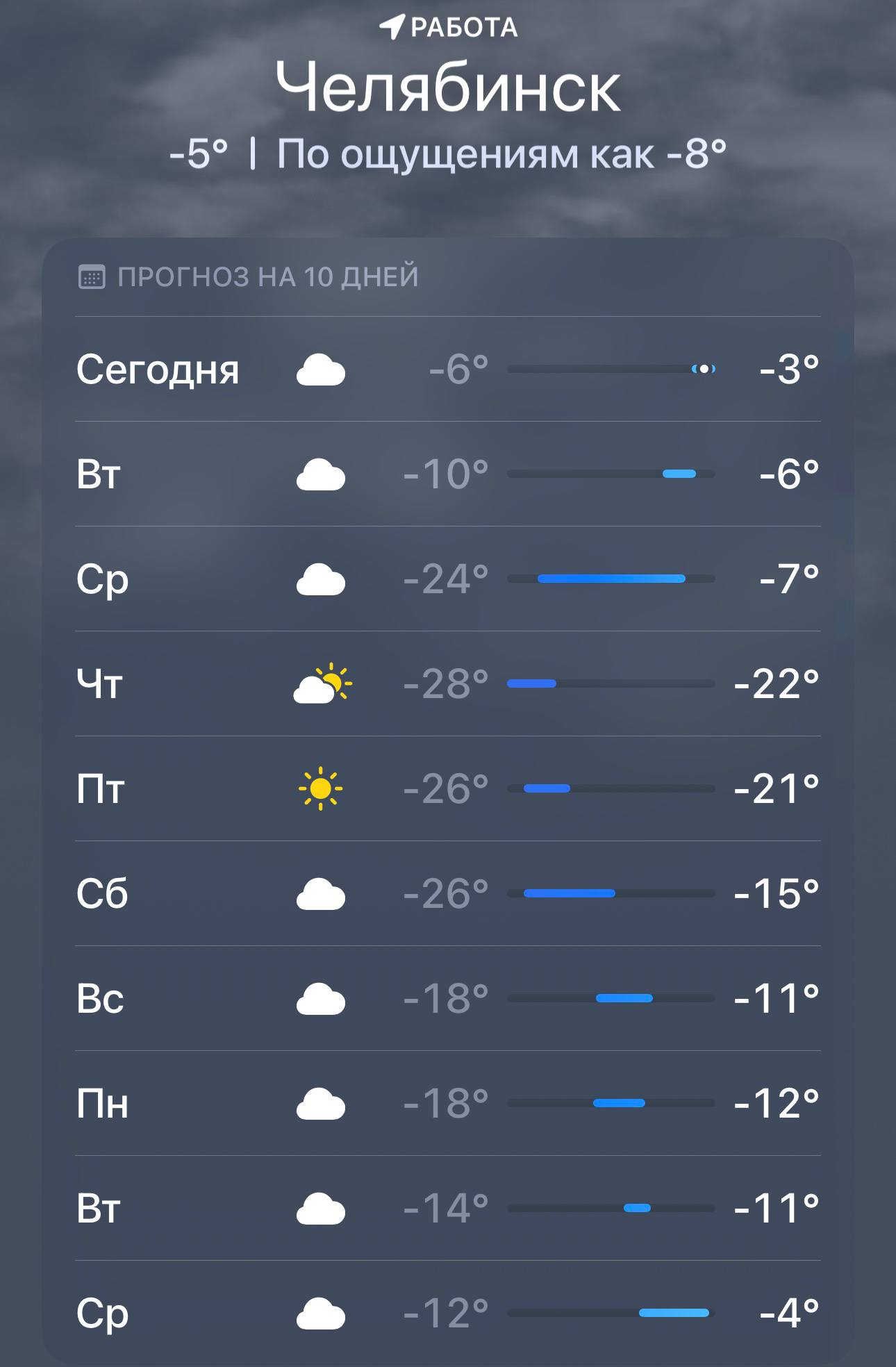Open the Ср forecast with high -4°
The width and height of the screenshot is (896, 1367).
pos(447,1313)
